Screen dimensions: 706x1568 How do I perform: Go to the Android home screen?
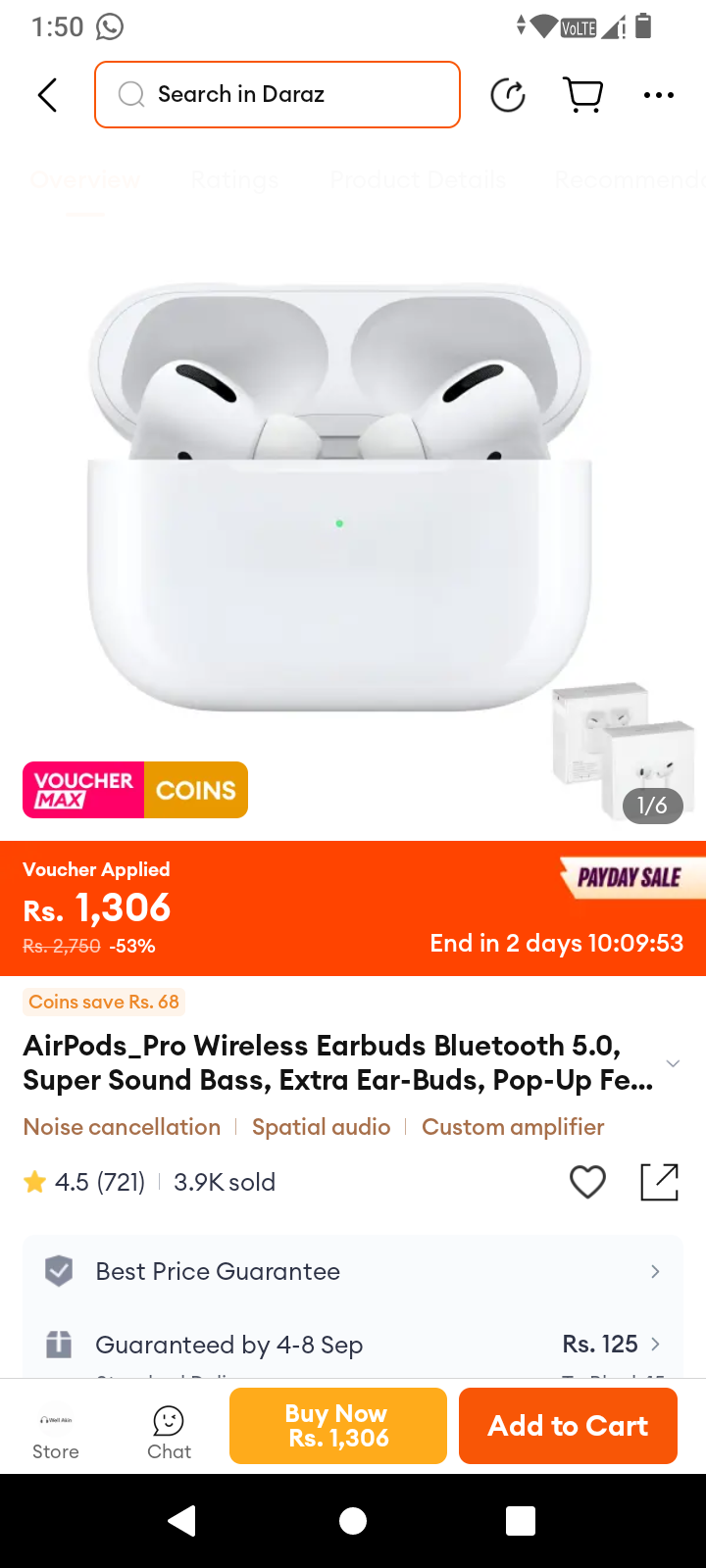(353, 1520)
